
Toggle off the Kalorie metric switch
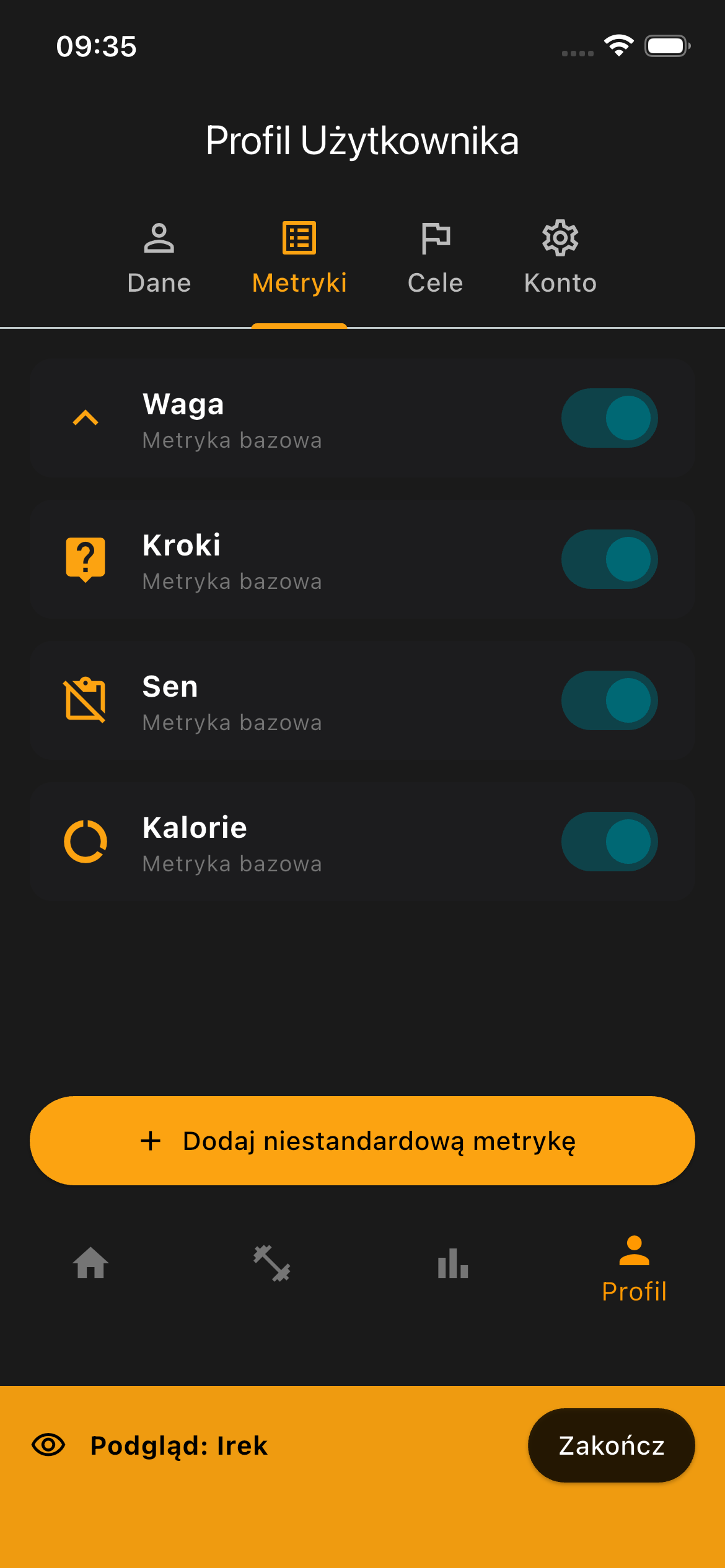(609, 841)
